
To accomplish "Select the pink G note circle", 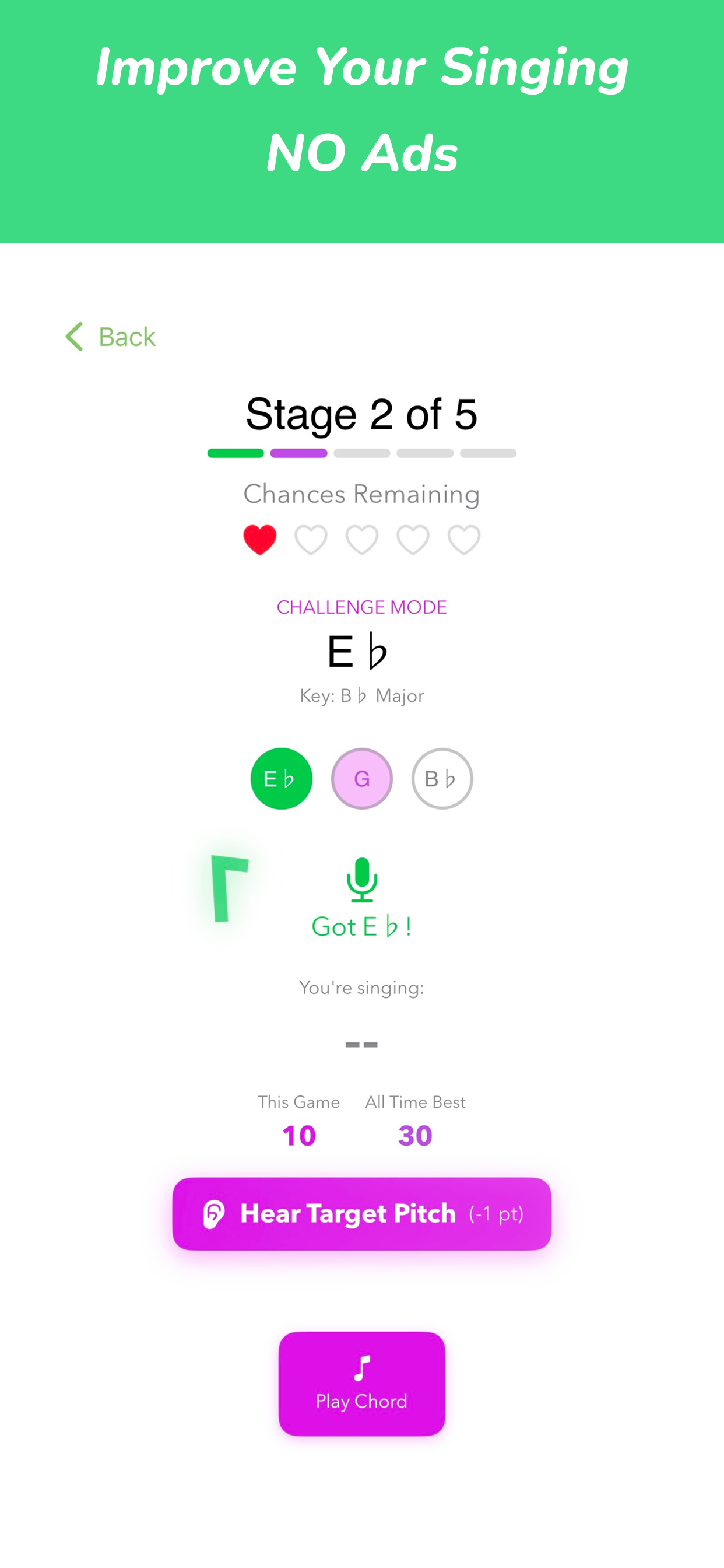I will [362, 779].
